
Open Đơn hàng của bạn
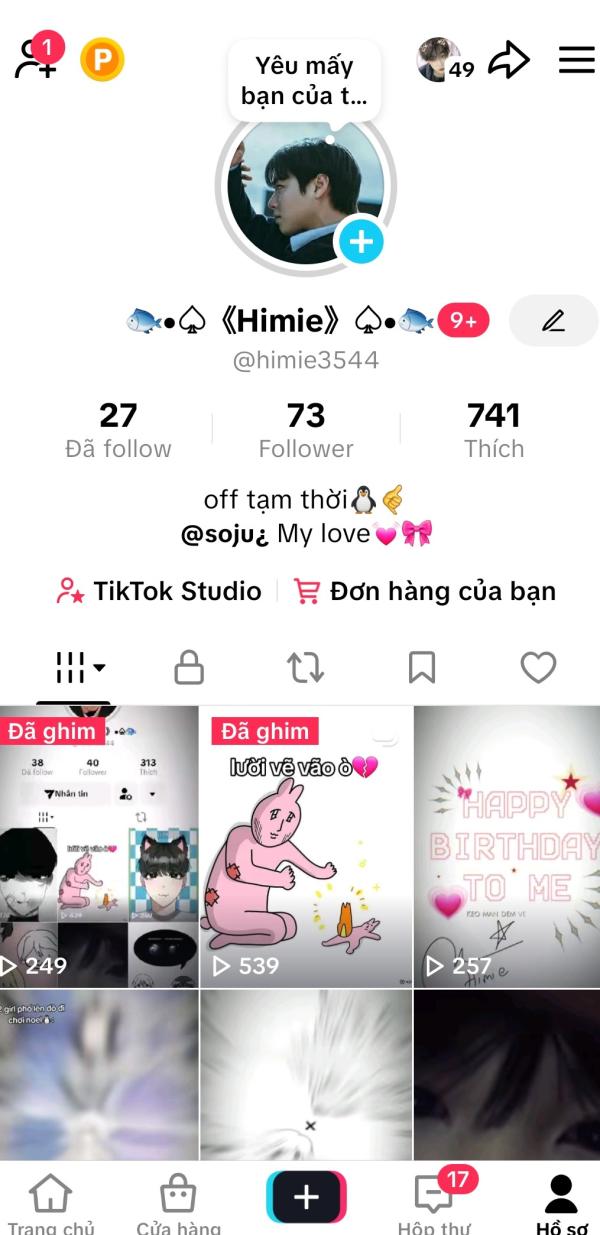point(424,591)
